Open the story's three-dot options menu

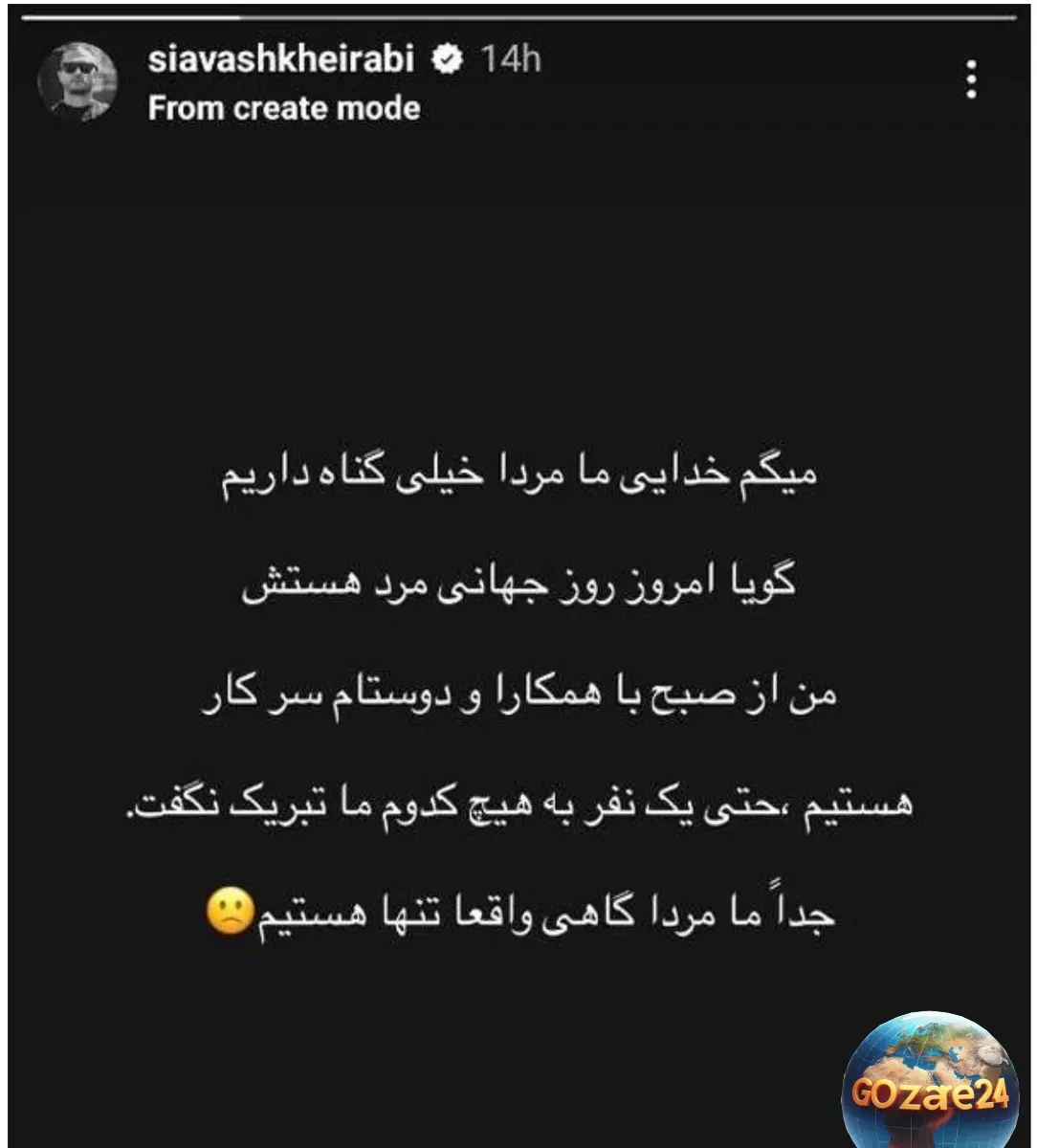click(x=972, y=80)
